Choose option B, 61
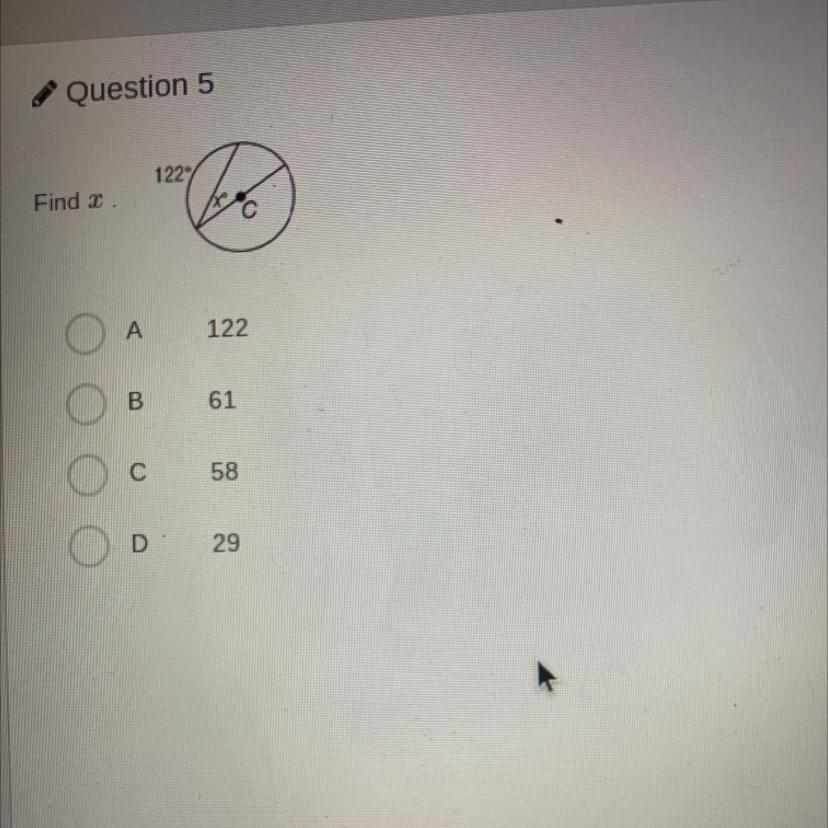Screen dimensions: 828x828 (87, 405)
